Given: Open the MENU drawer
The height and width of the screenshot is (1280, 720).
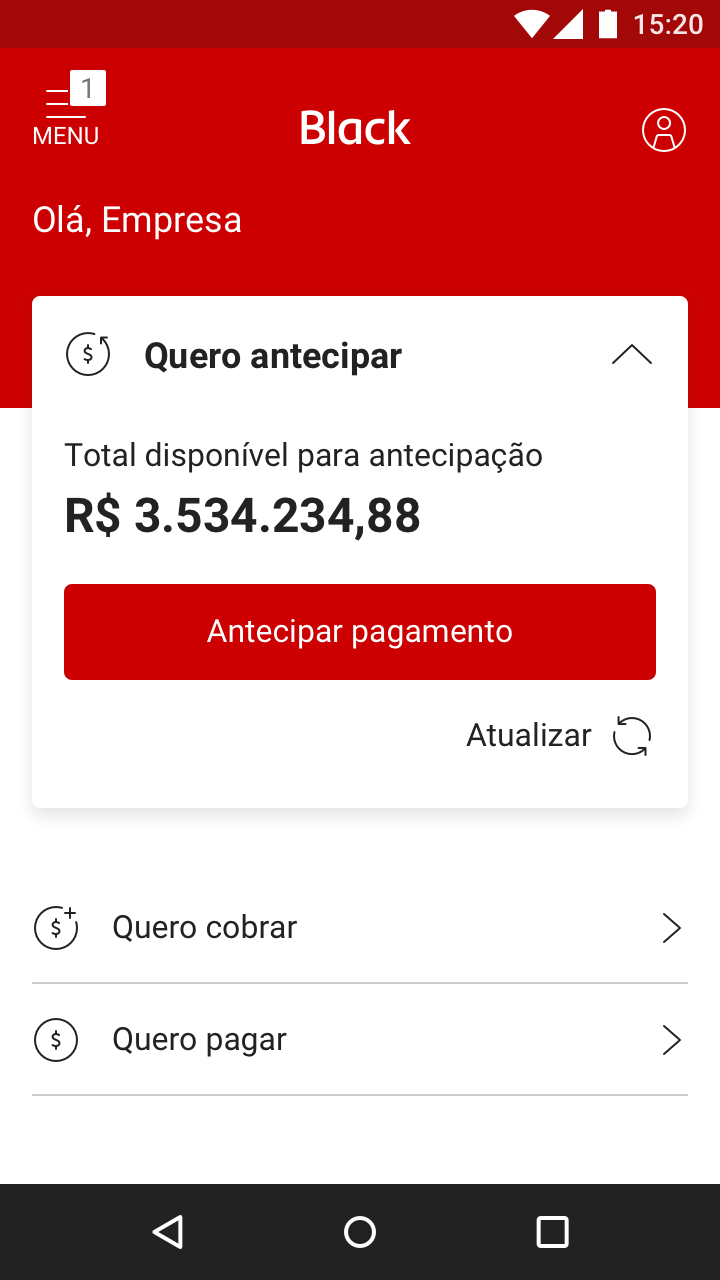Looking at the screenshot, I should pos(66,112).
